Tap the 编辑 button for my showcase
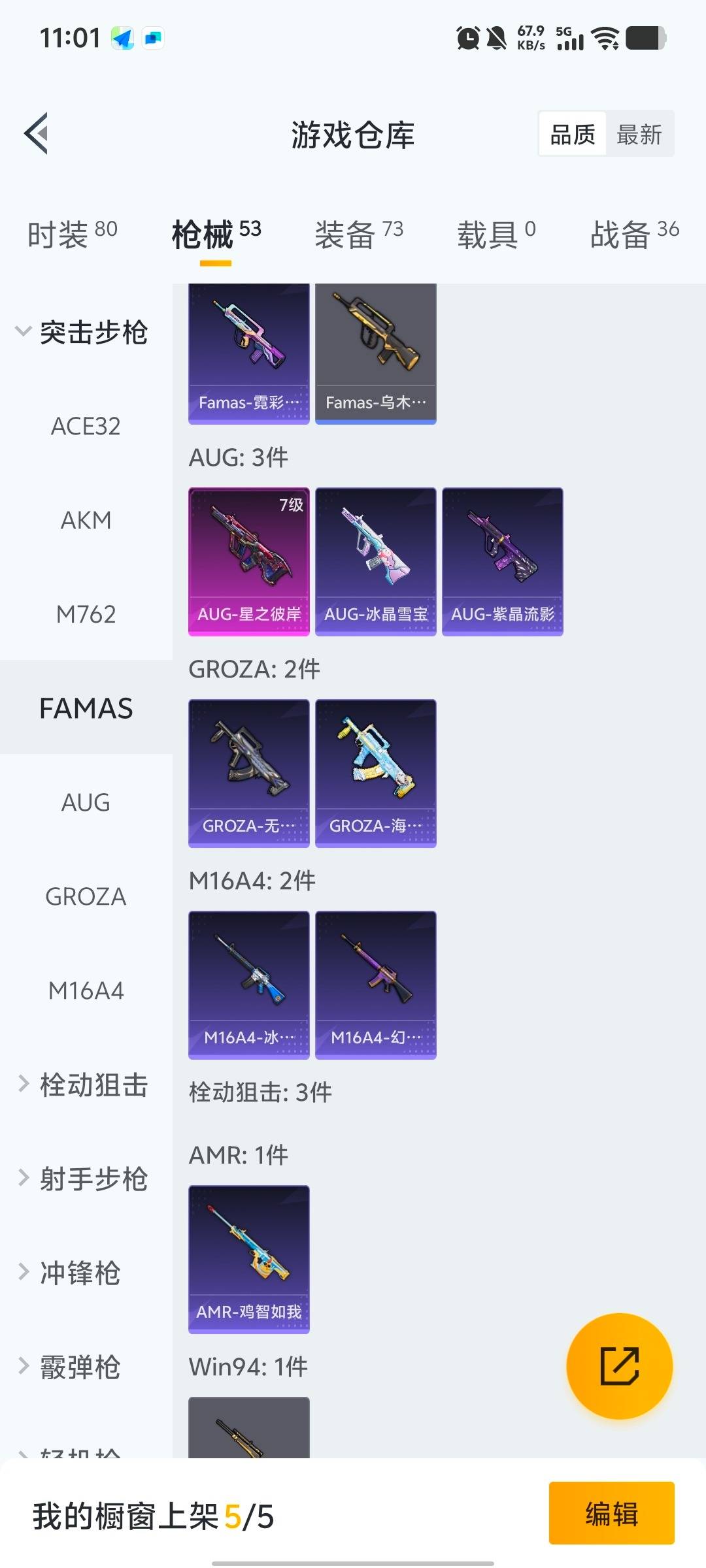The height and width of the screenshot is (1568, 706). [x=611, y=1512]
